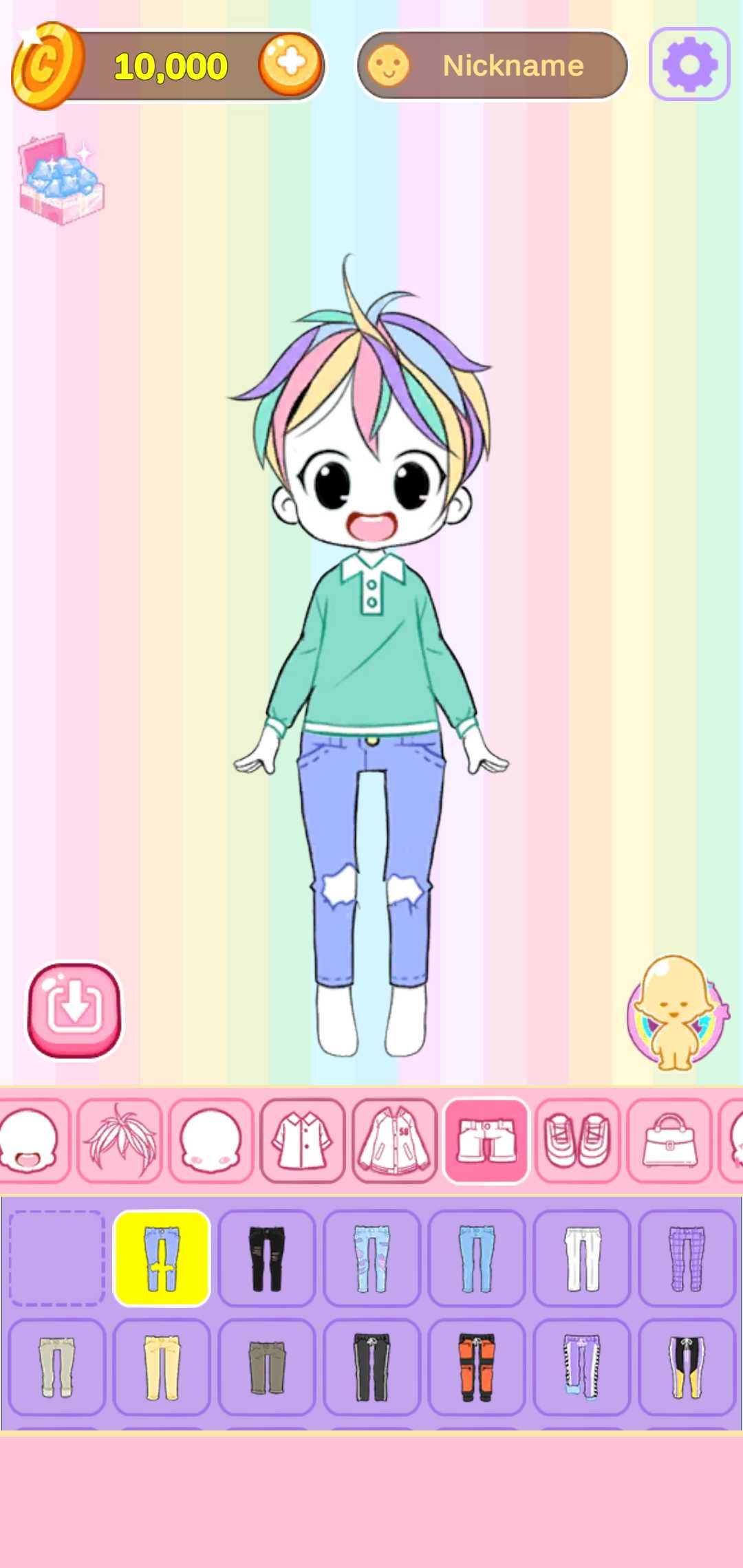Select the black and yellow track pants

pyautogui.click(x=687, y=1366)
